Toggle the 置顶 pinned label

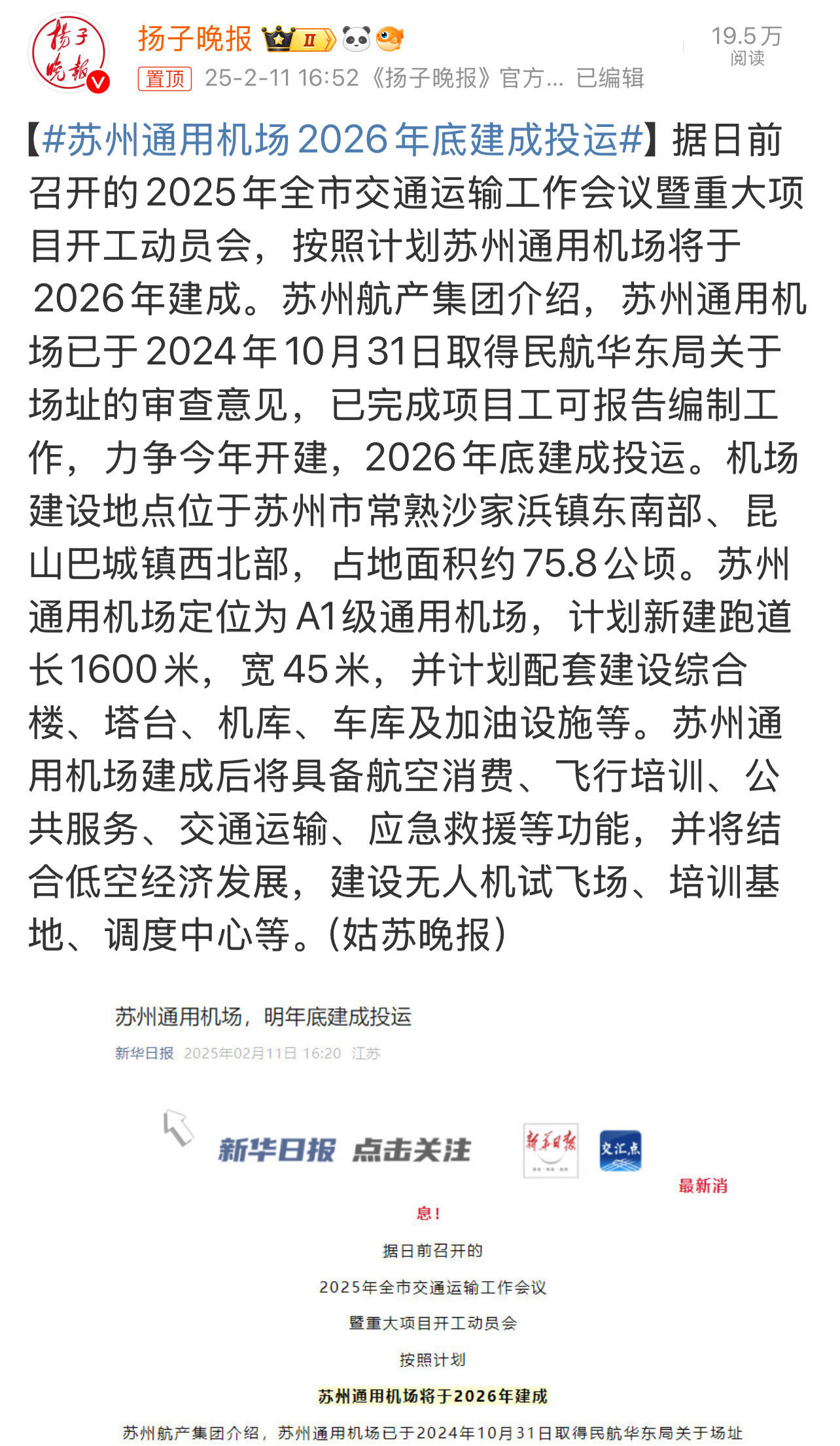coord(166,79)
